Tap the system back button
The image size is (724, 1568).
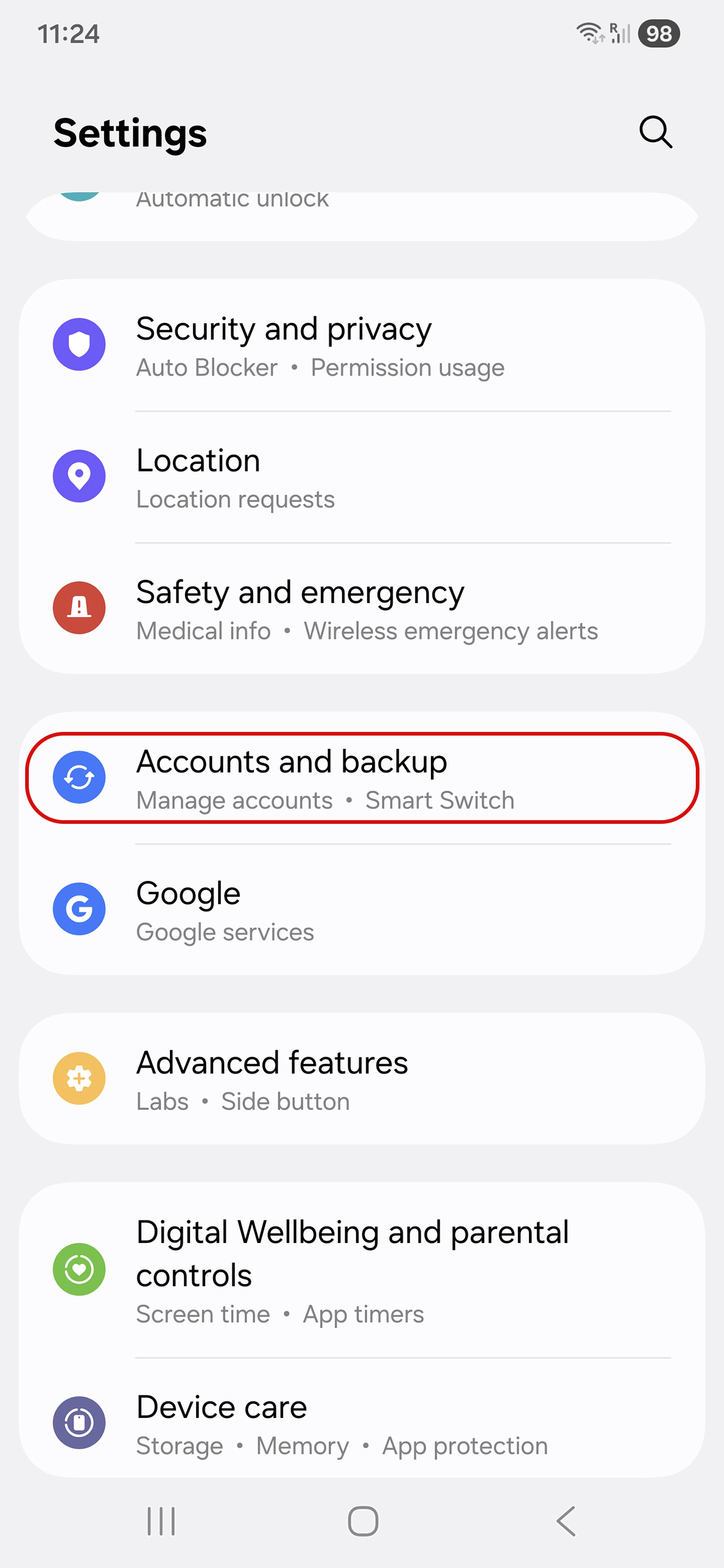tap(566, 1521)
